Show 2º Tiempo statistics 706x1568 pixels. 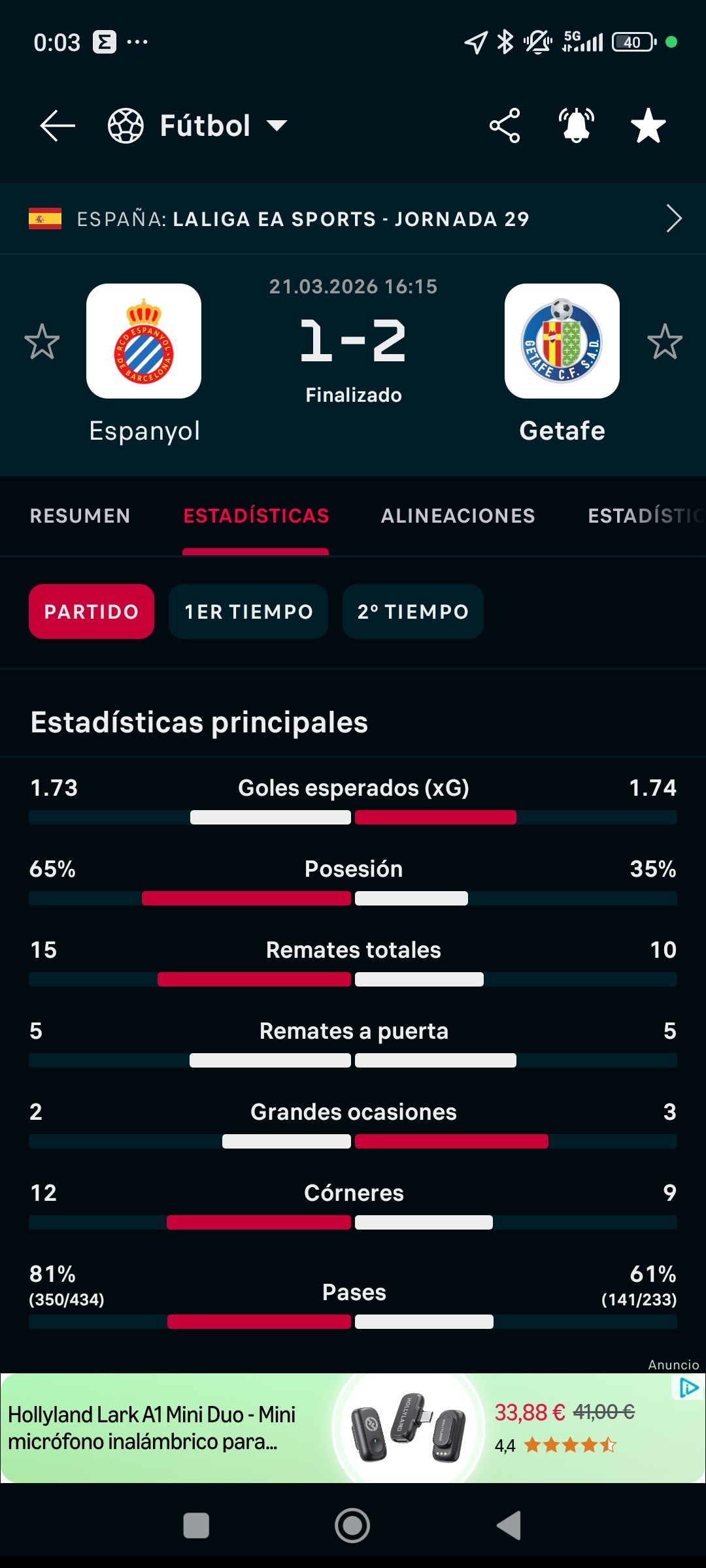[x=413, y=612]
